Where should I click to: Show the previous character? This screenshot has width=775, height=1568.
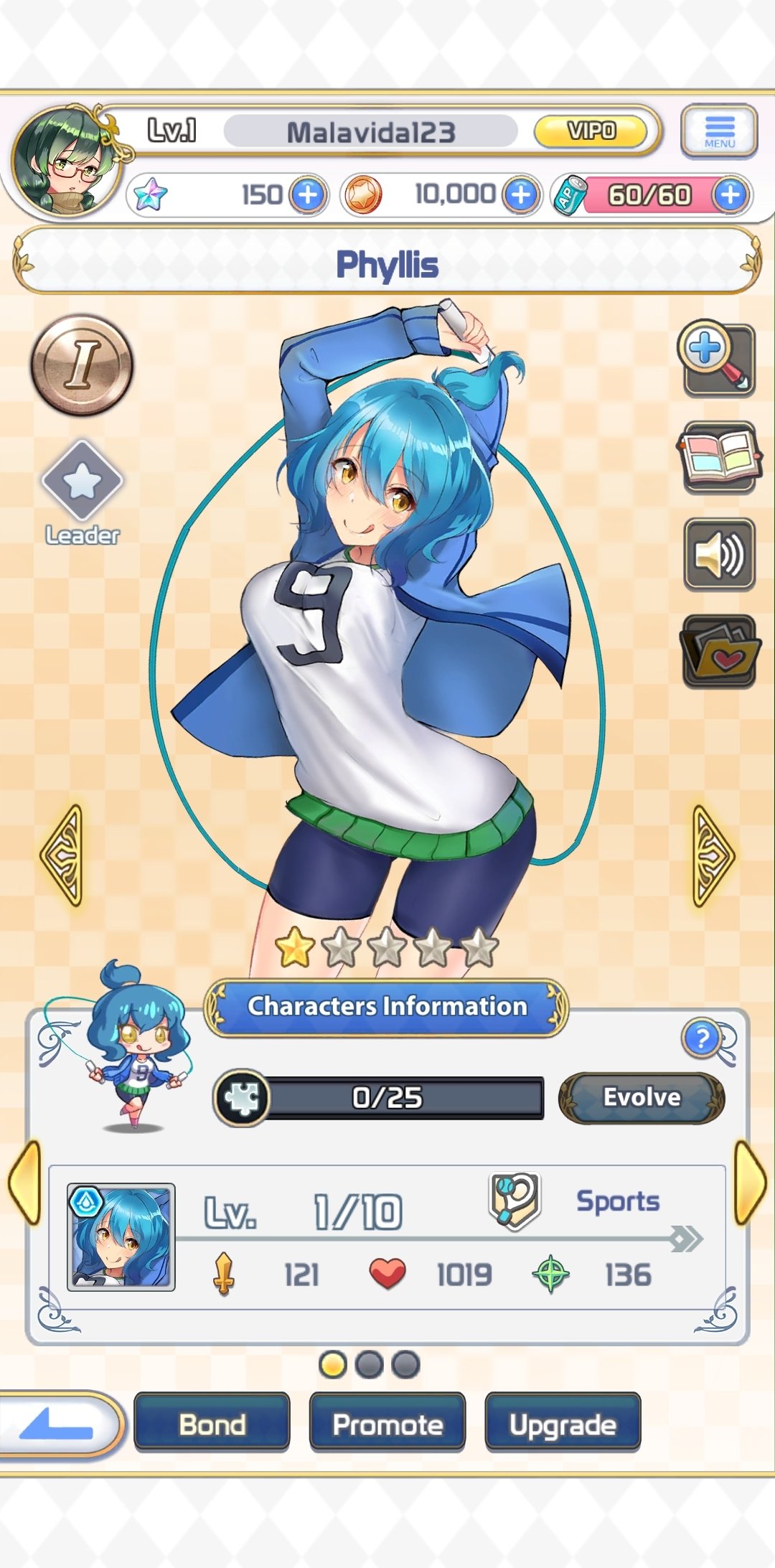pyautogui.click(x=62, y=855)
